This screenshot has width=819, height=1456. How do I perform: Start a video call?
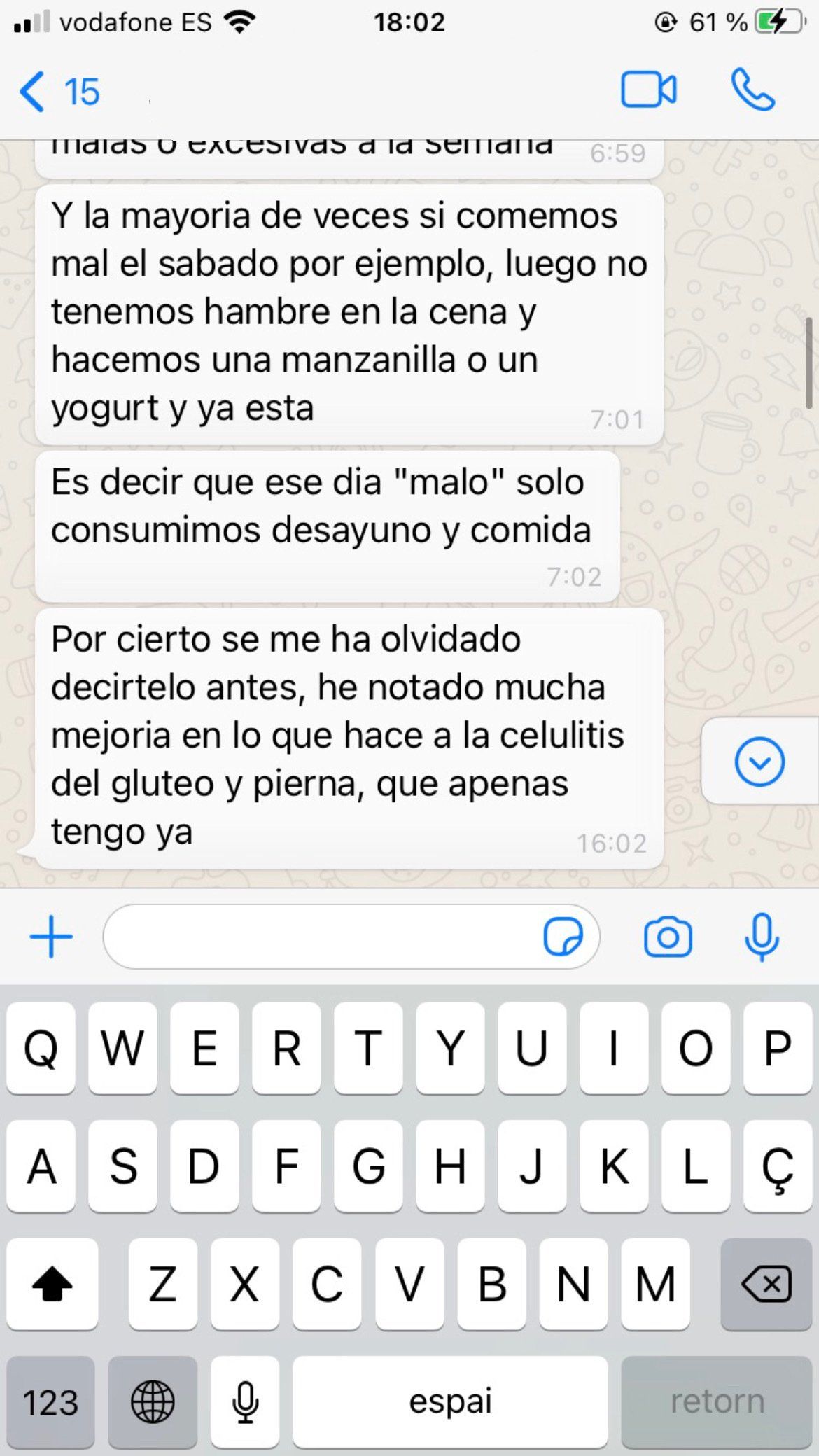tap(648, 90)
